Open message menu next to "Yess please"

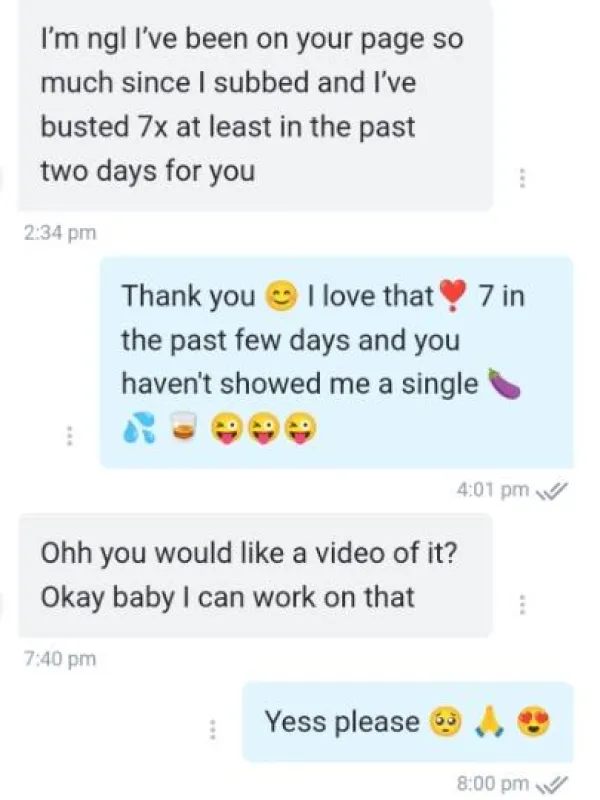213,731
